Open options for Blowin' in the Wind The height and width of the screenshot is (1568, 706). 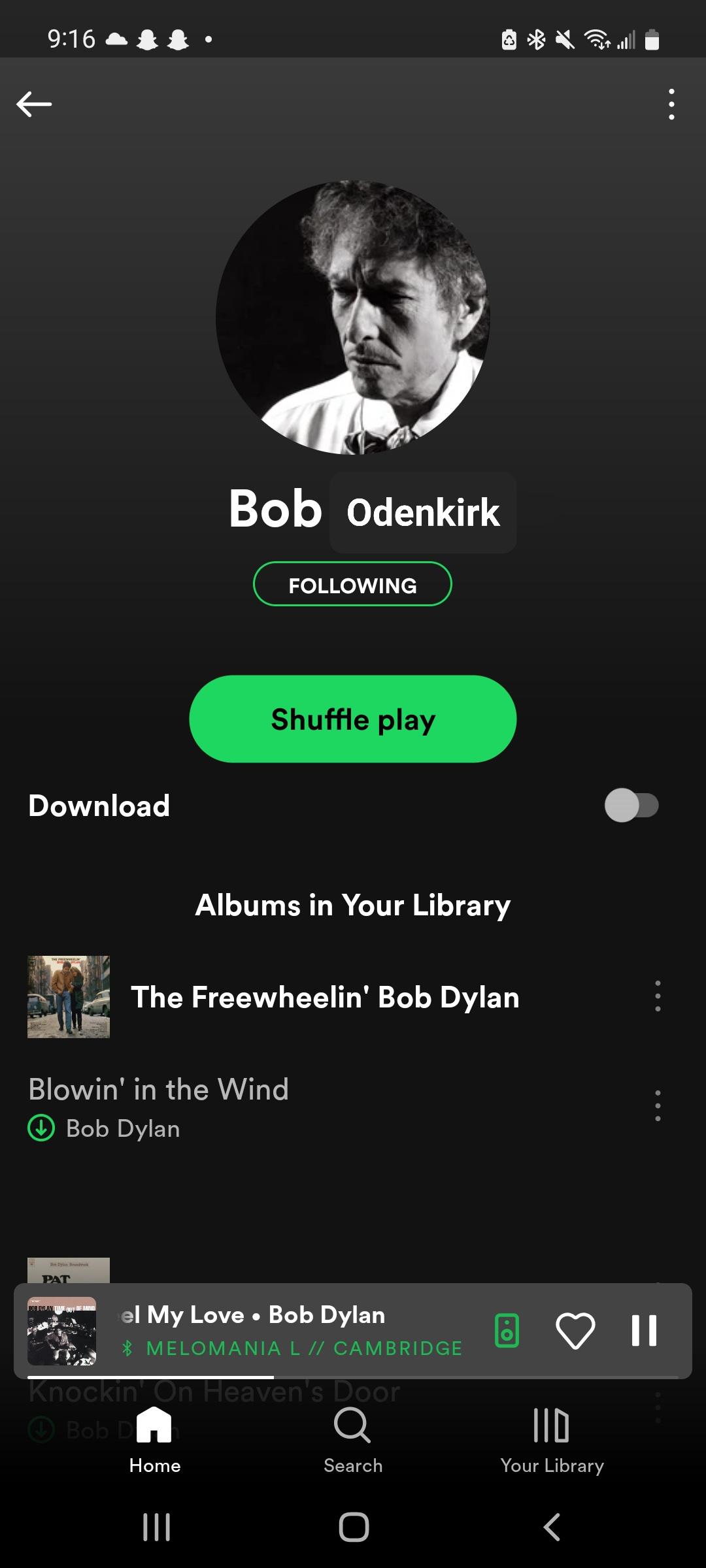[658, 1106]
